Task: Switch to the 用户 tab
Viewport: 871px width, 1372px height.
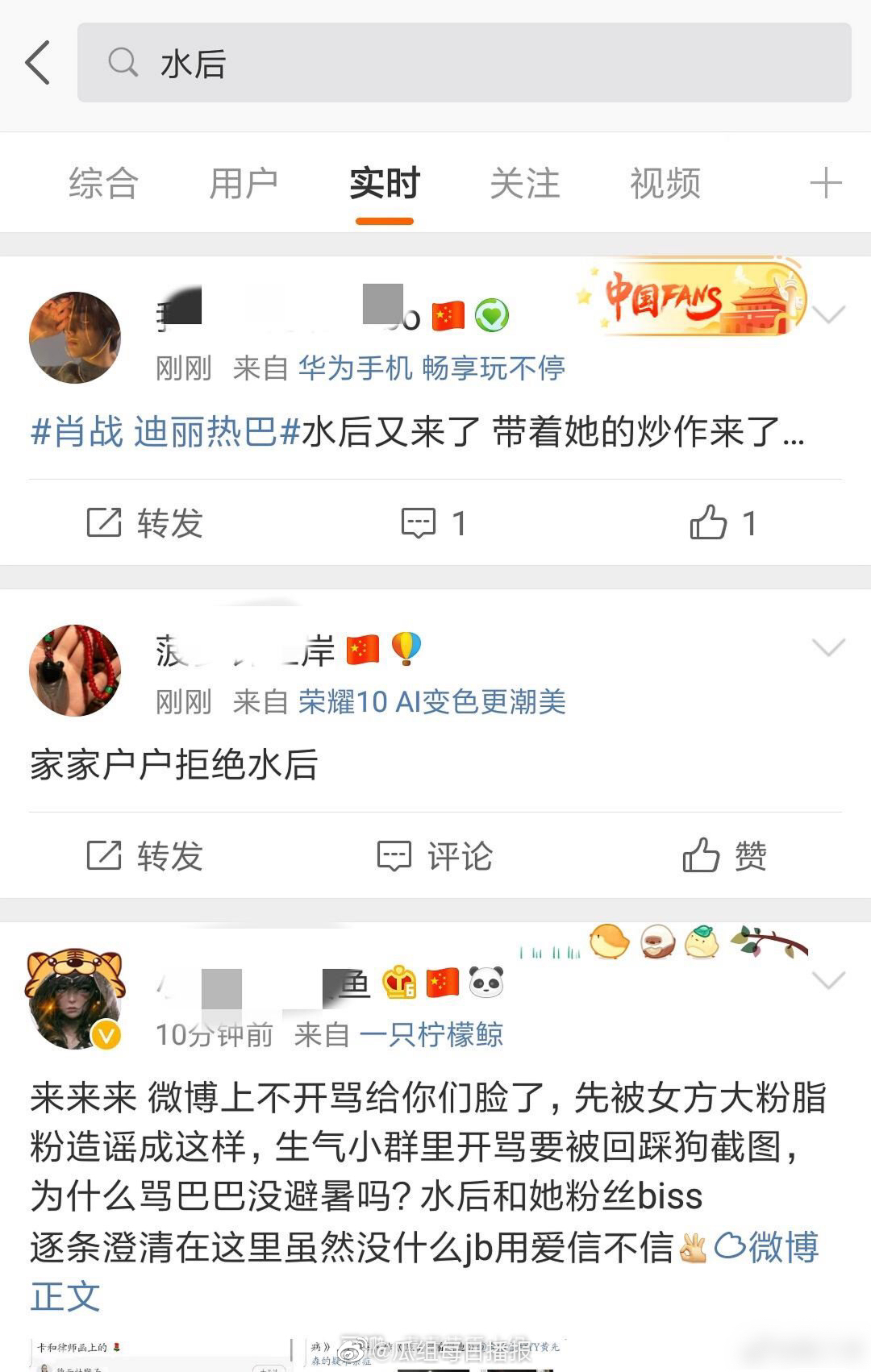Action: (244, 183)
